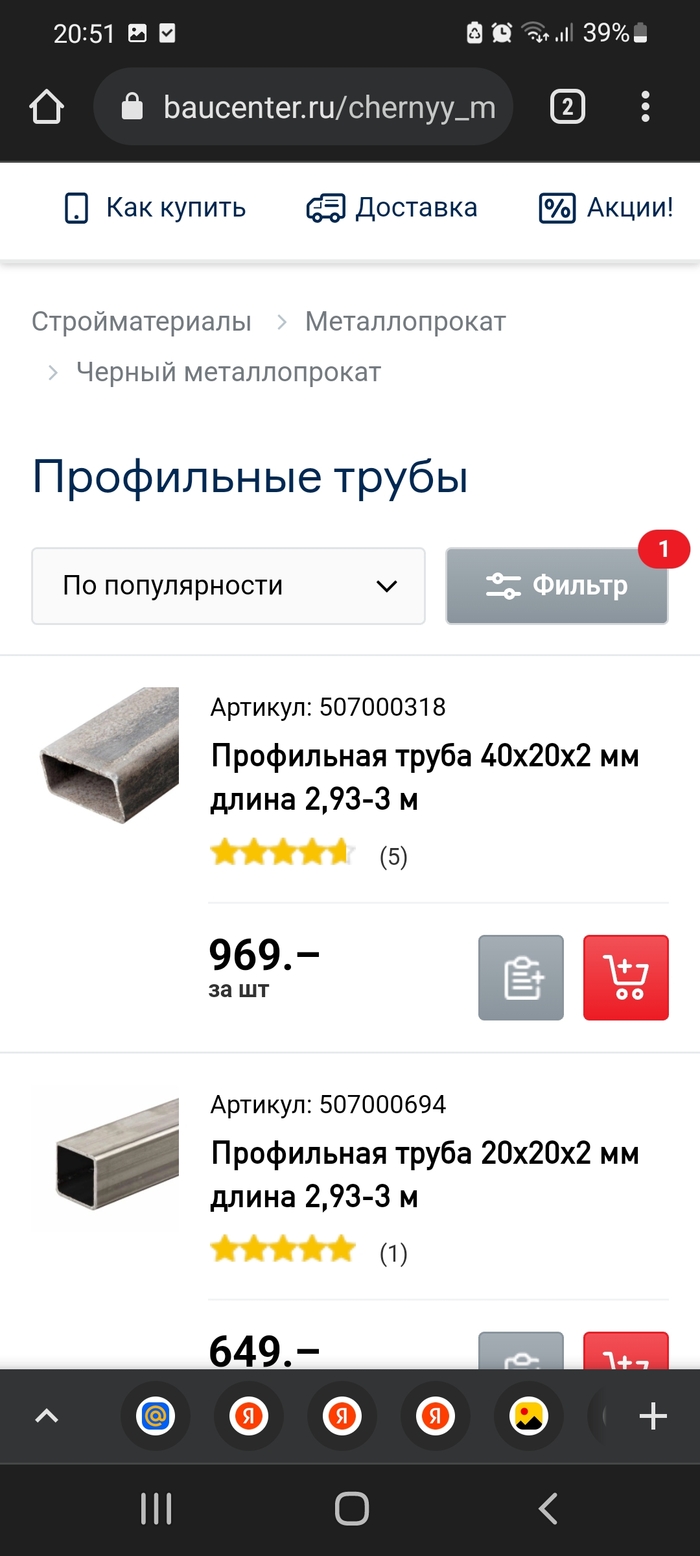Go to Стройматериалы breadcrumb

click(x=141, y=322)
